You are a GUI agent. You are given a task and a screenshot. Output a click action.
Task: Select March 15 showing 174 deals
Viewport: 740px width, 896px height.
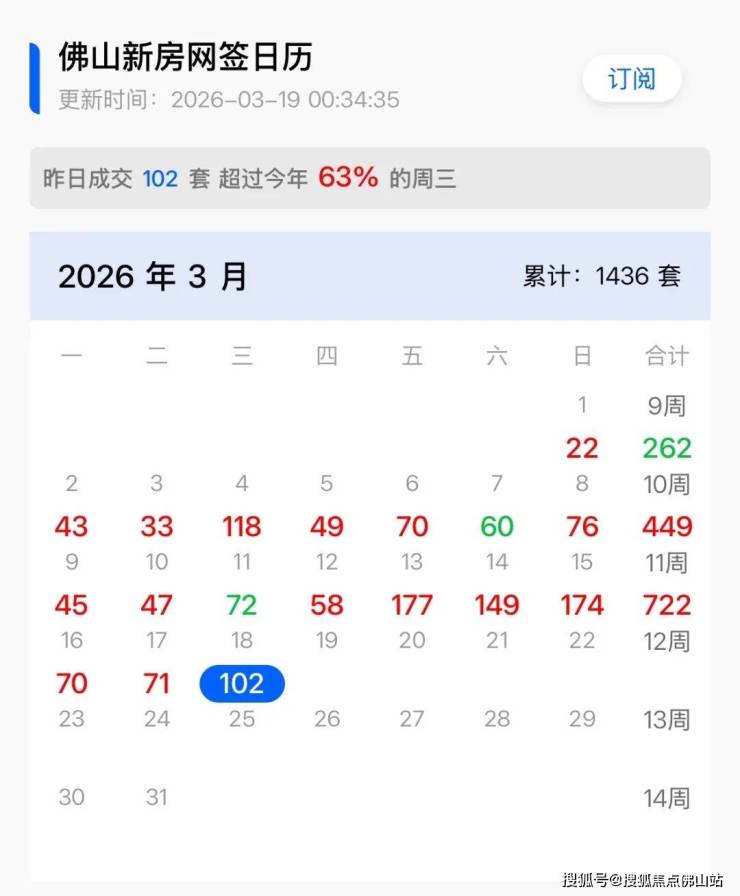click(582, 604)
